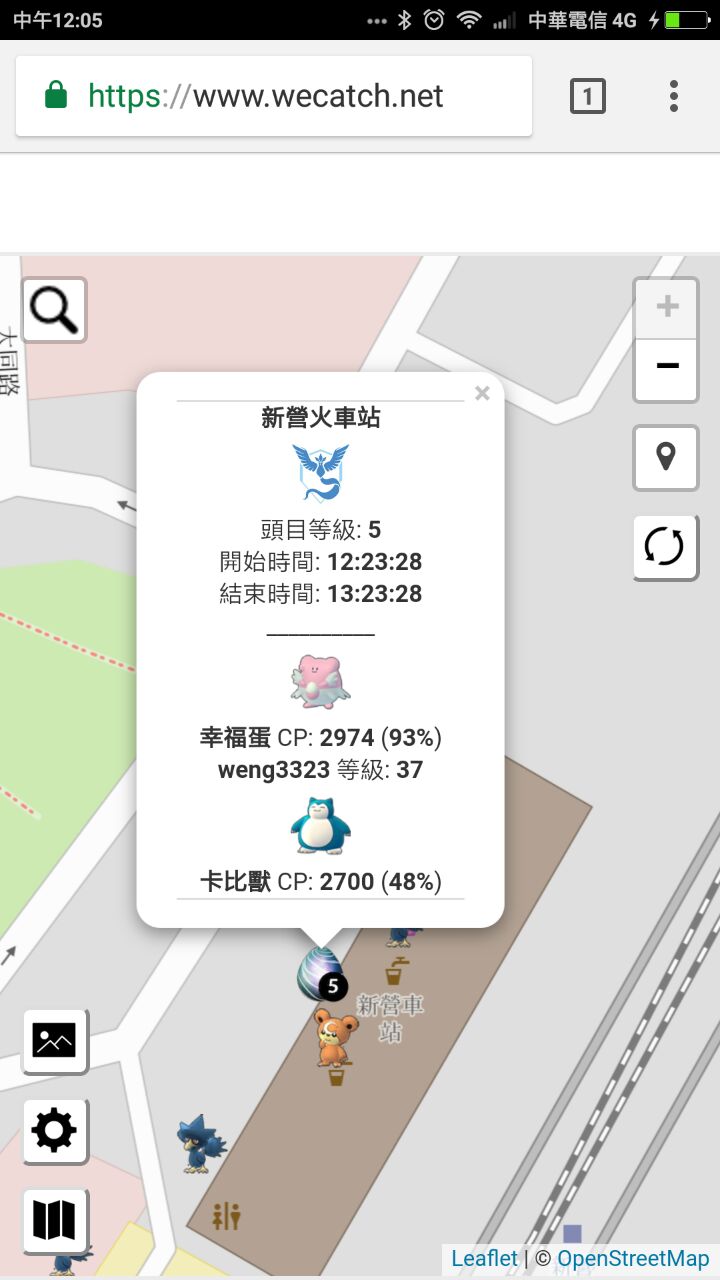Image resolution: width=720 pixels, height=1280 pixels.
Task: Open the OpenStreetMap link
Action: (633, 1259)
